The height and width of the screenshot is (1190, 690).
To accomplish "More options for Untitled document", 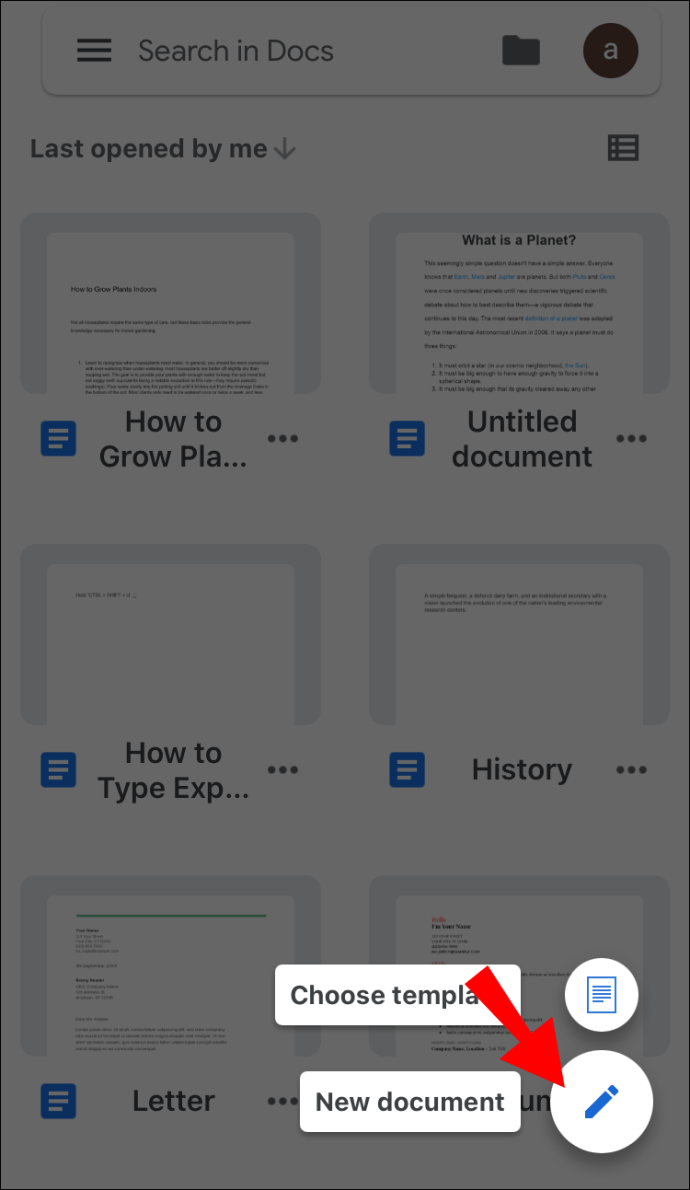I will point(631,439).
